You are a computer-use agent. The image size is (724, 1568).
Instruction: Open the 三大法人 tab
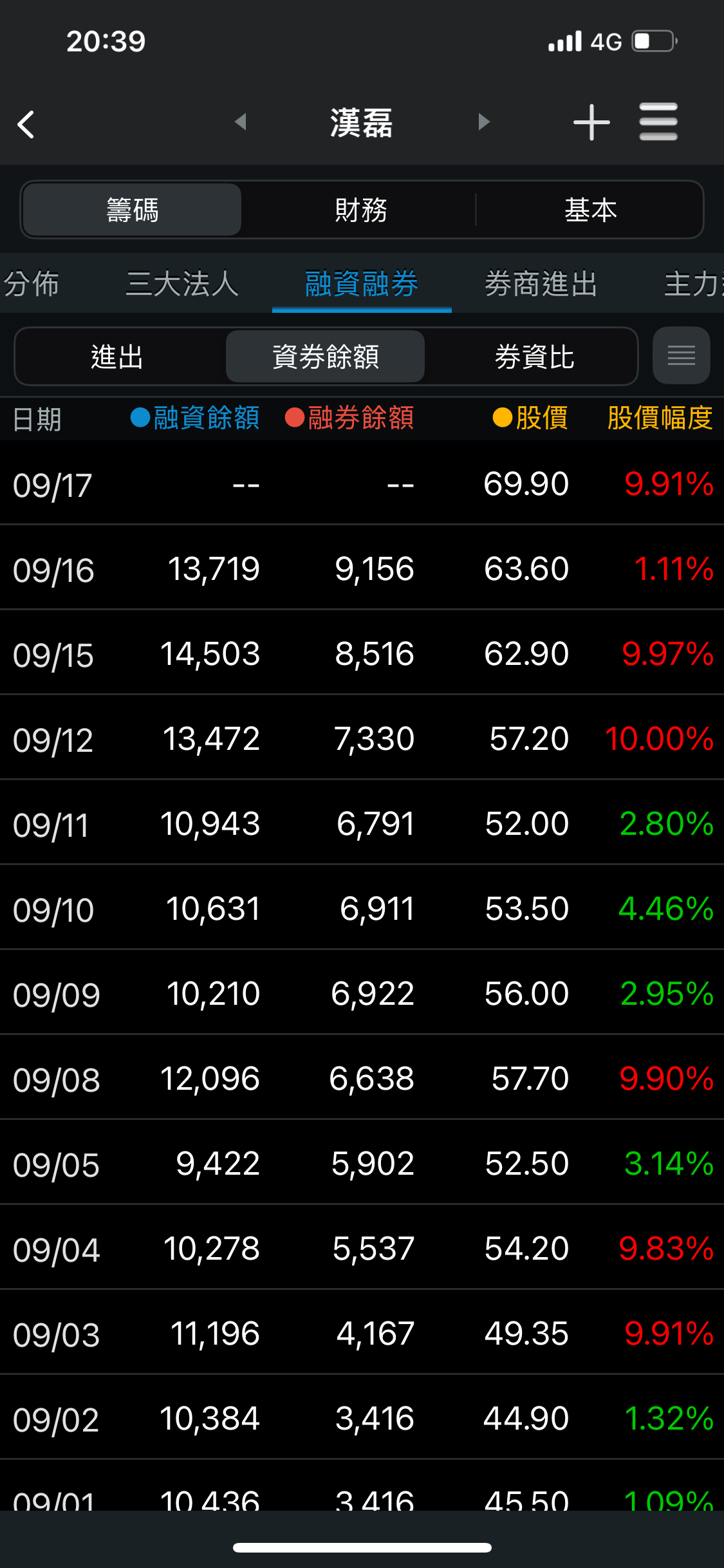point(182,284)
